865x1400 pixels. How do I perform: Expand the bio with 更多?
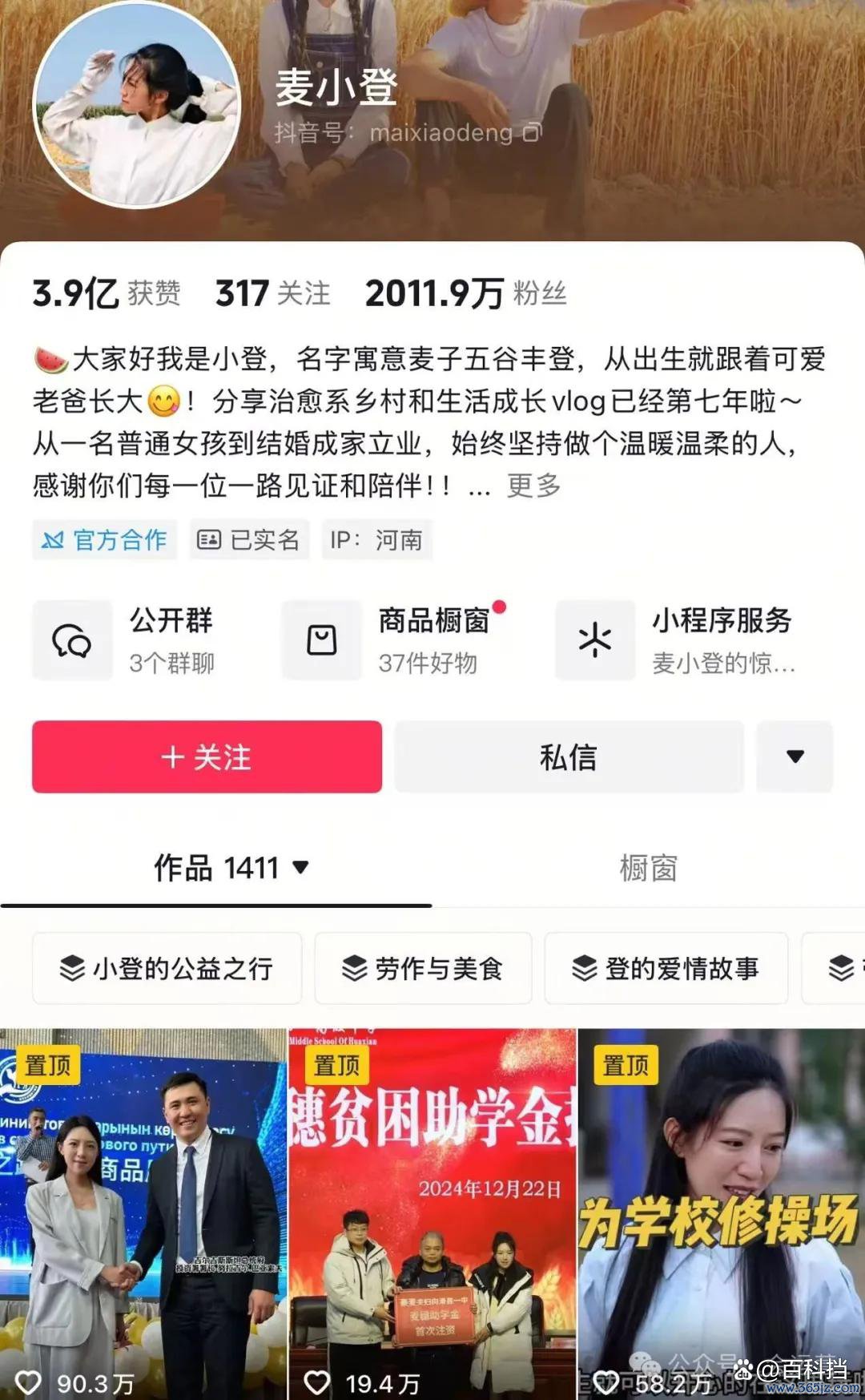(533, 486)
